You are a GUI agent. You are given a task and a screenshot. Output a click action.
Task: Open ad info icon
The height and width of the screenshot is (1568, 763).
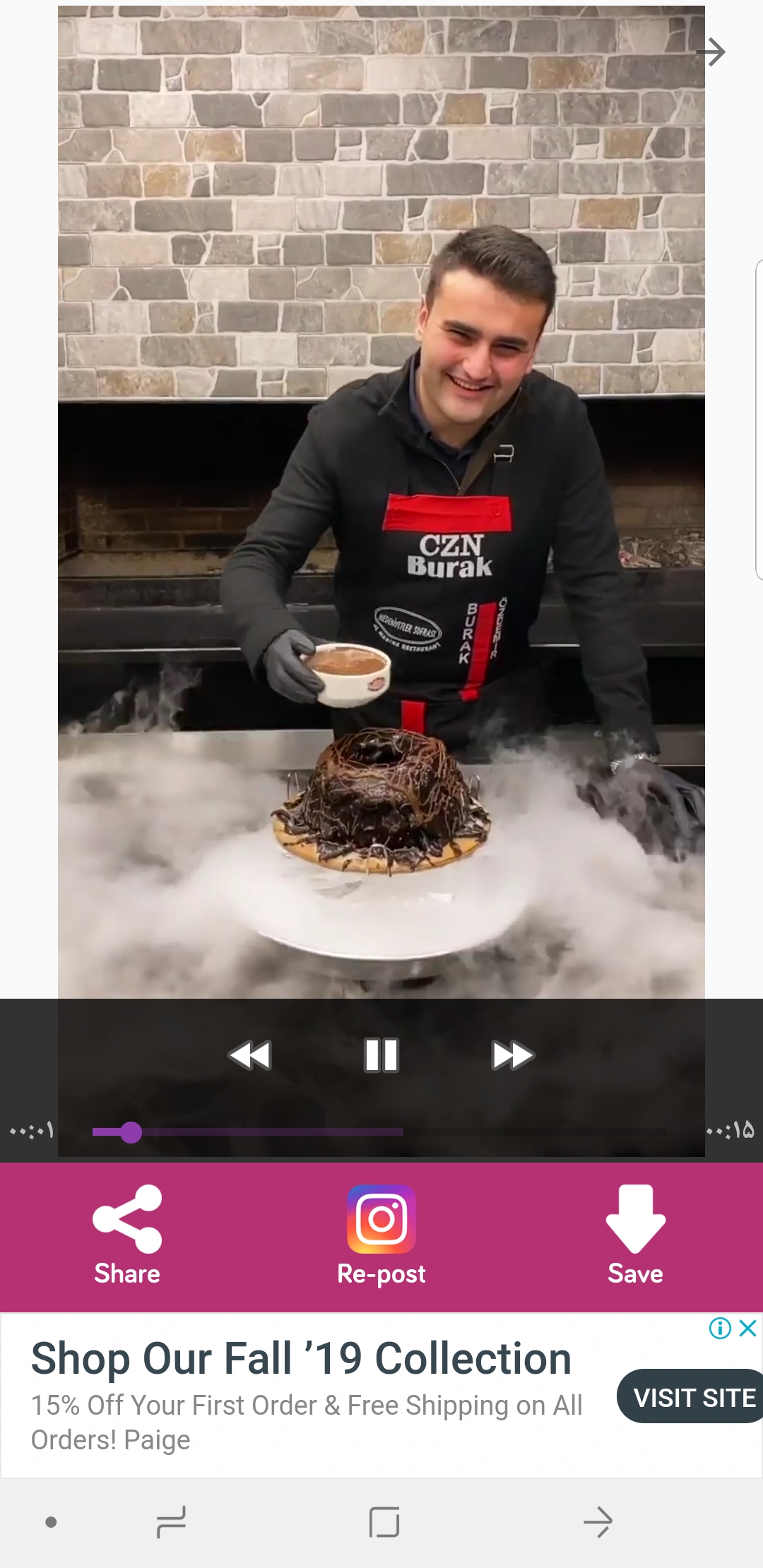click(x=720, y=1329)
